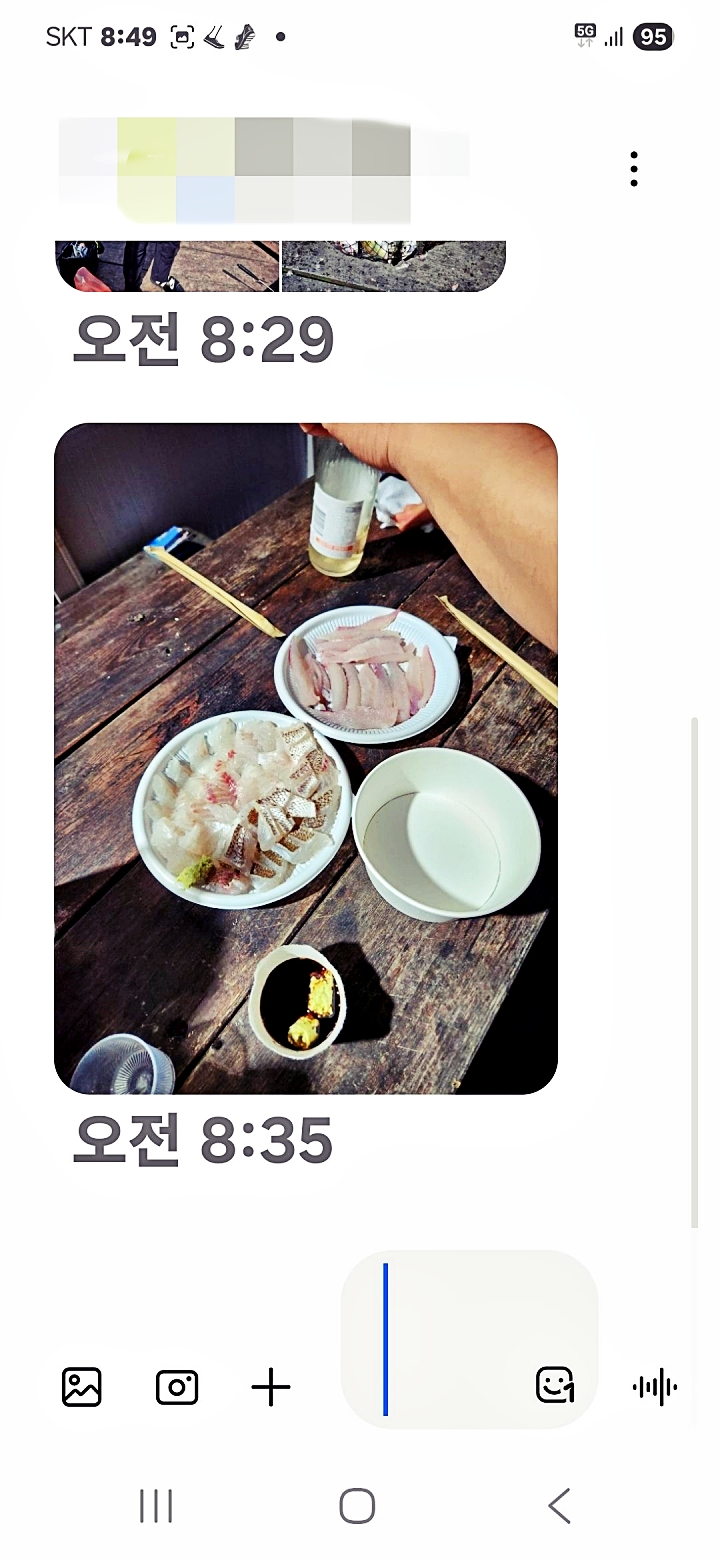Image resolution: width=720 pixels, height=1560 pixels.
Task: Record a voice message
Action: pos(655,1387)
